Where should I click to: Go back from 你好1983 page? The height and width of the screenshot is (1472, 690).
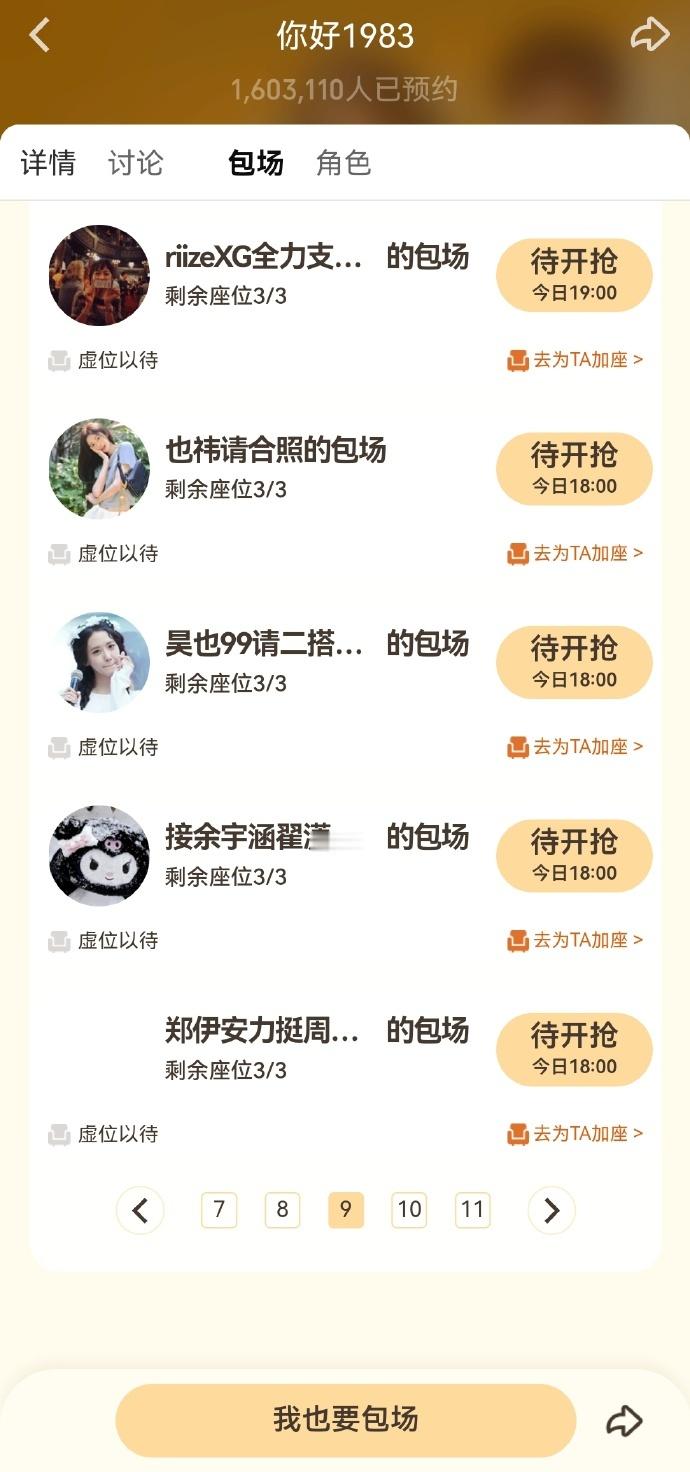pyautogui.click(x=39, y=36)
